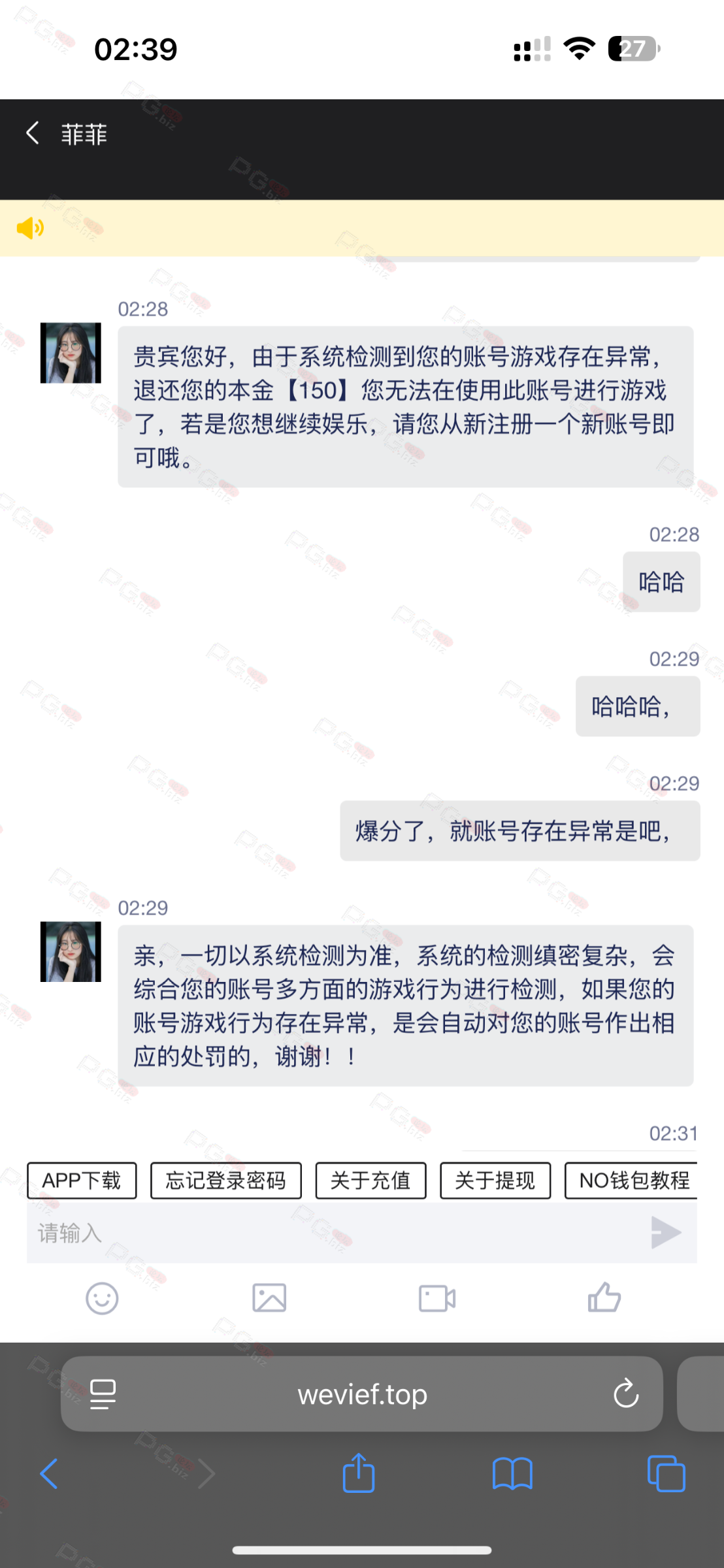This screenshot has width=724, height=1568.
Task: Rate the service with thumbs up
Action: click(604, 1298)
